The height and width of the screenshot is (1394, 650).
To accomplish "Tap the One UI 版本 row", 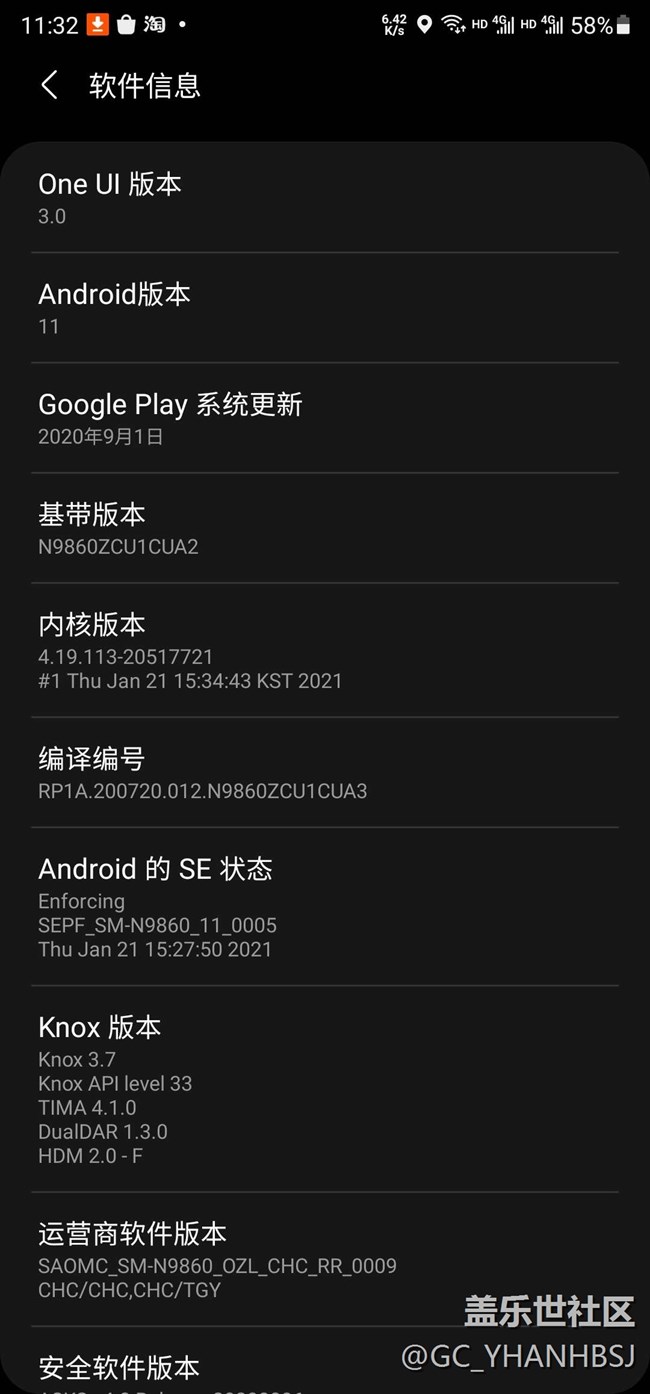I will coord(324,198).
